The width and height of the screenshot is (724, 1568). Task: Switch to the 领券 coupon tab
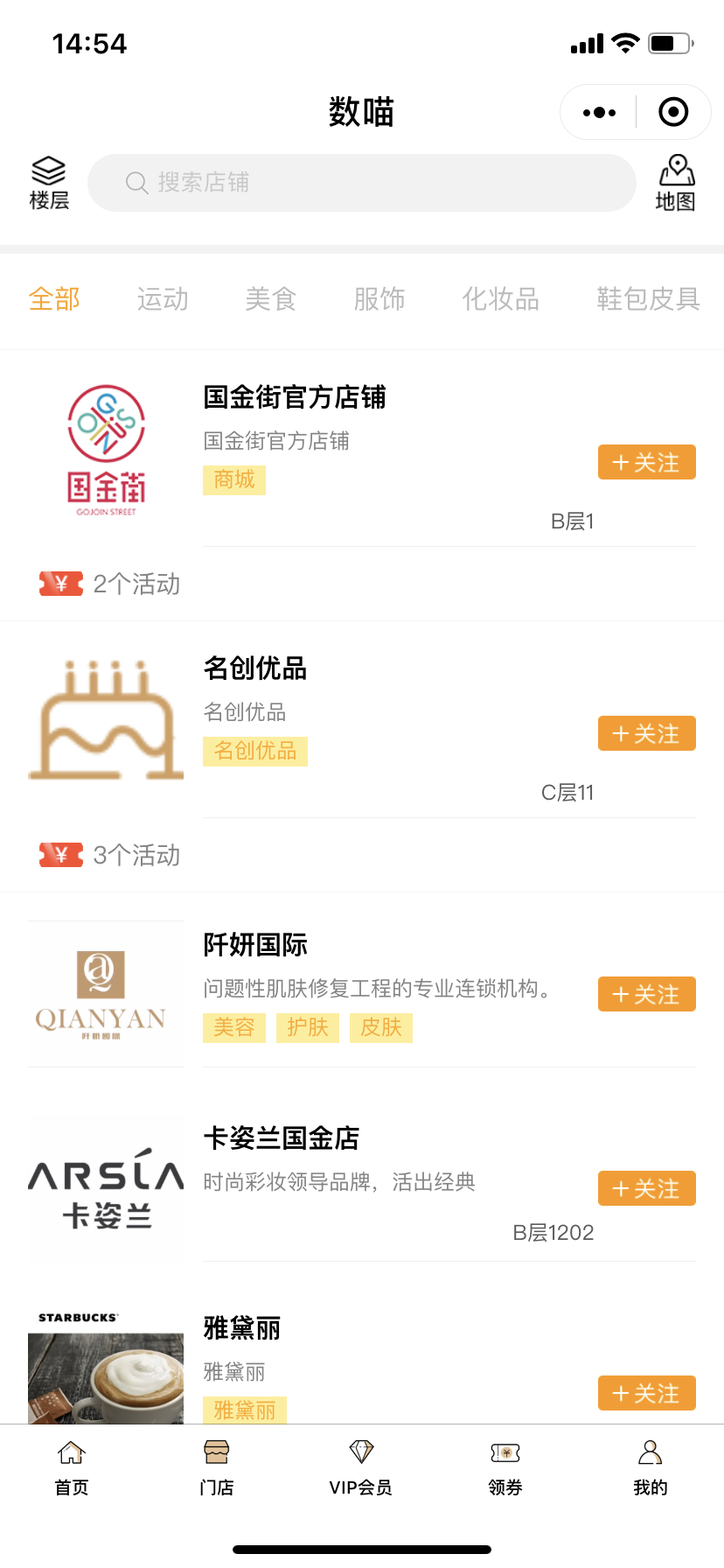click(505, 1468)
